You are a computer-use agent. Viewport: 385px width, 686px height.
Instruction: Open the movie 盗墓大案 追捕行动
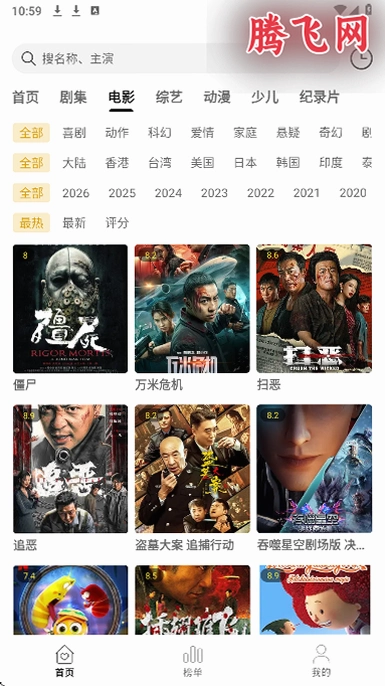tap(192, 478)
